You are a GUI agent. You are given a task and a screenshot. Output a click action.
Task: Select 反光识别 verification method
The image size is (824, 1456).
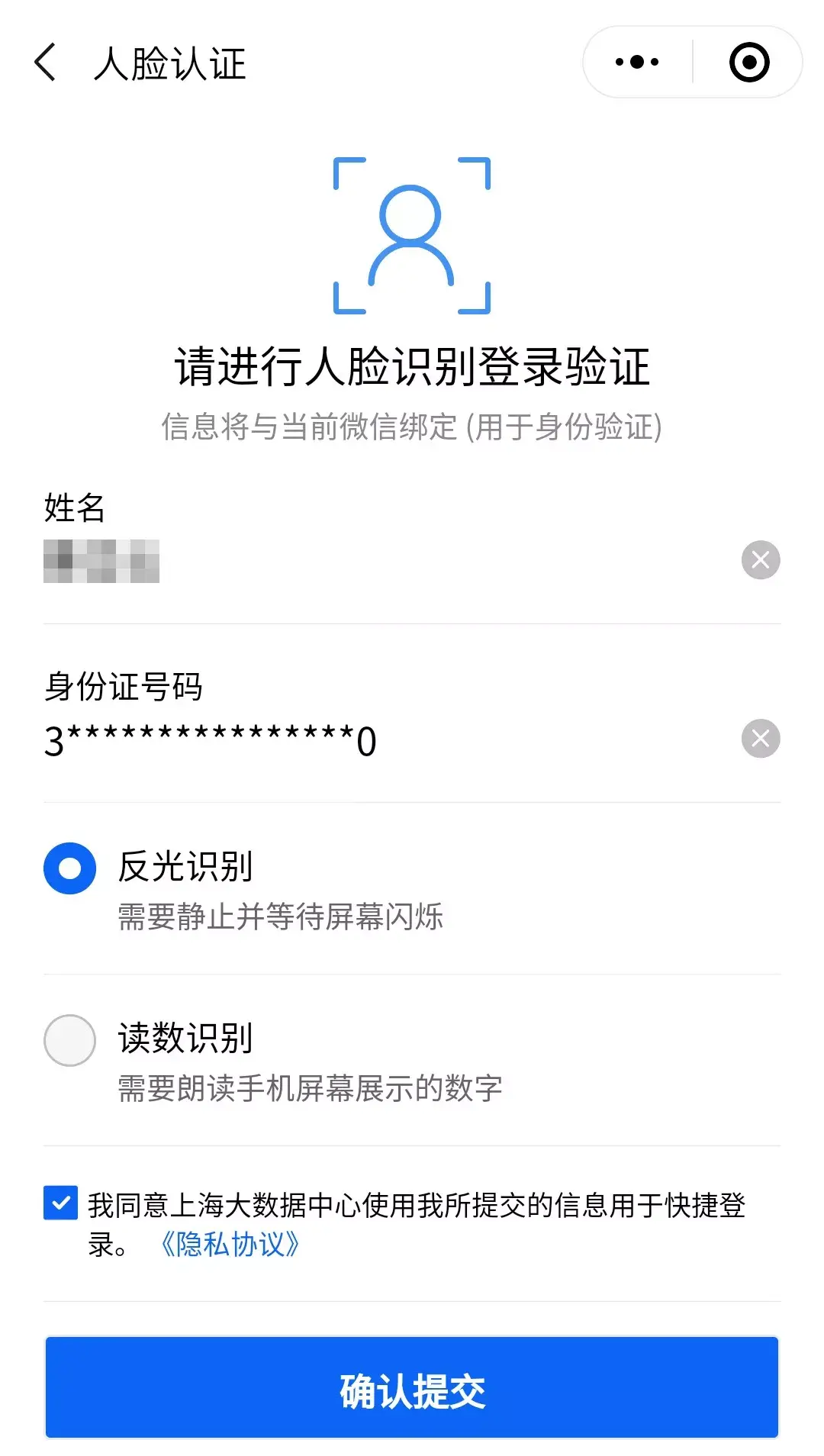point(70,868)
